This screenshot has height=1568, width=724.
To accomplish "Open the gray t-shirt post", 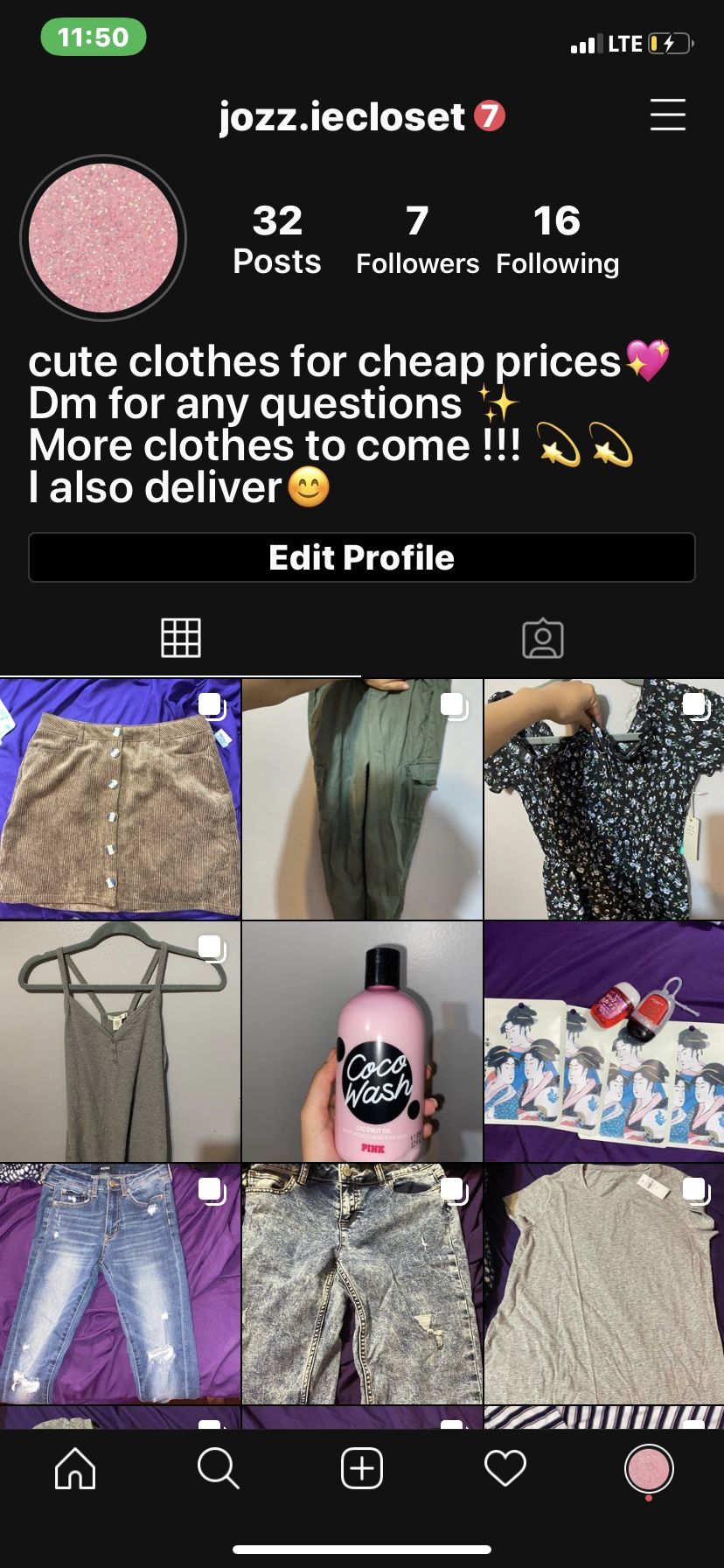I will pos(604,1284).
